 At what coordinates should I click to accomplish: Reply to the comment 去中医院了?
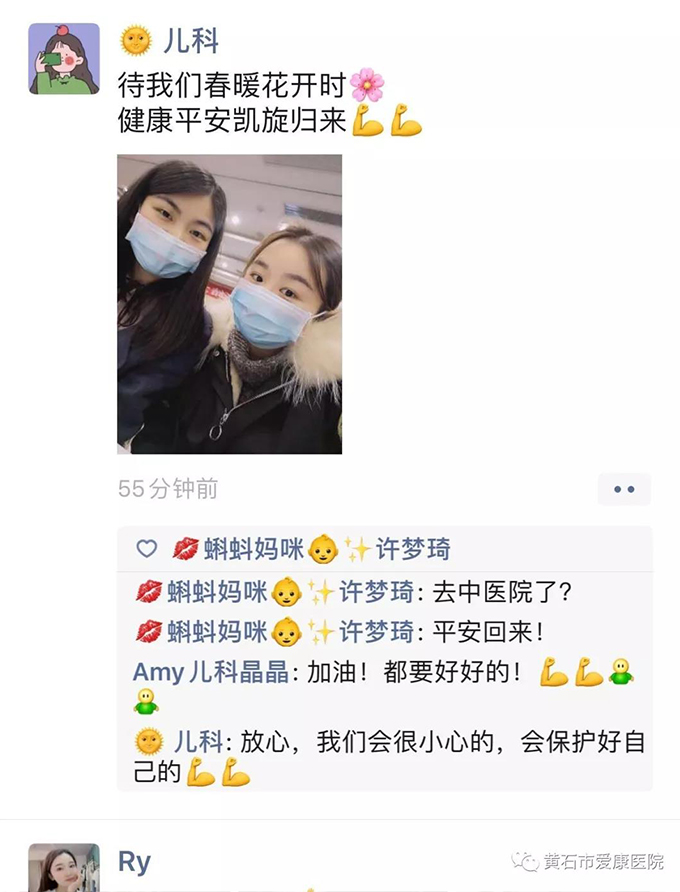tap(501, 592)
